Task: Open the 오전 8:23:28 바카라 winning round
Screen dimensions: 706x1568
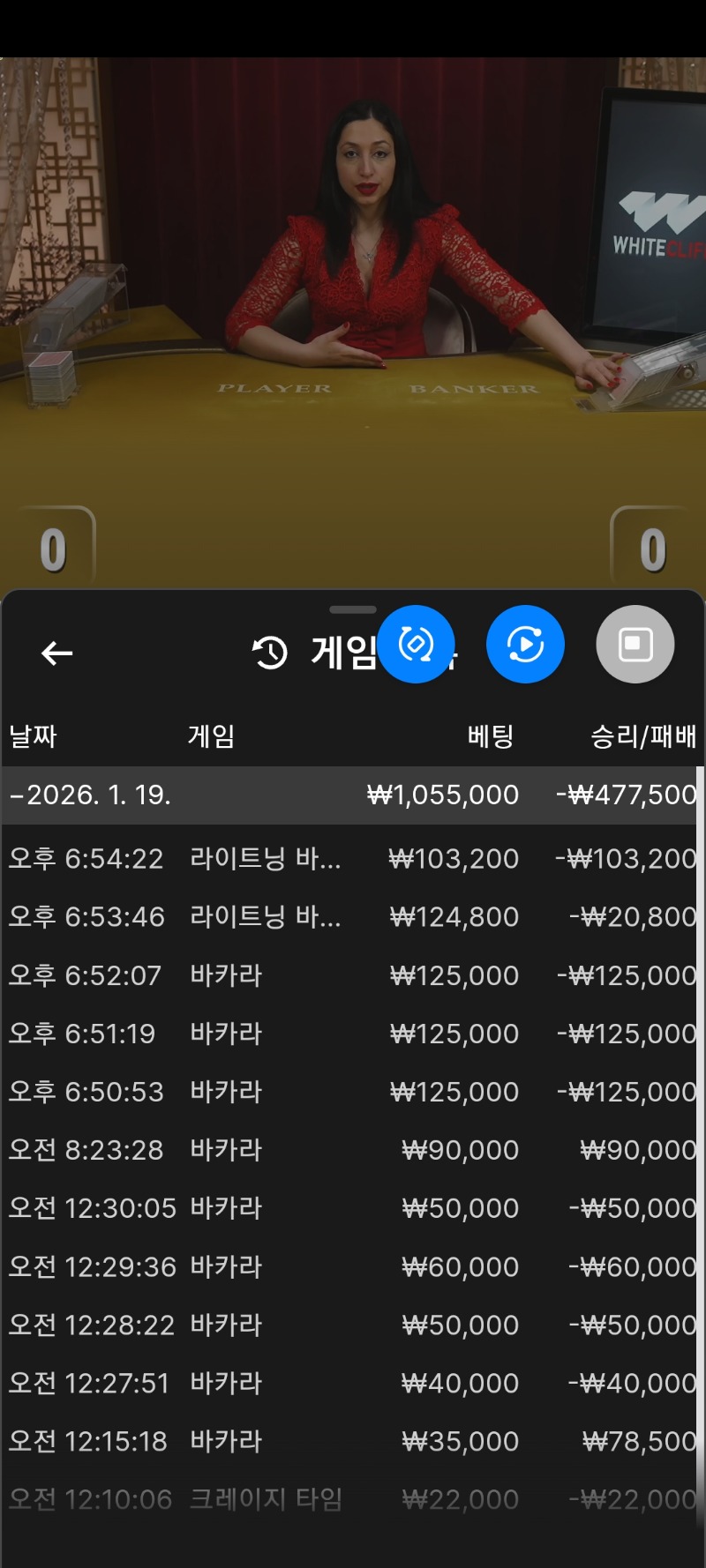Action: (353, 1150)
